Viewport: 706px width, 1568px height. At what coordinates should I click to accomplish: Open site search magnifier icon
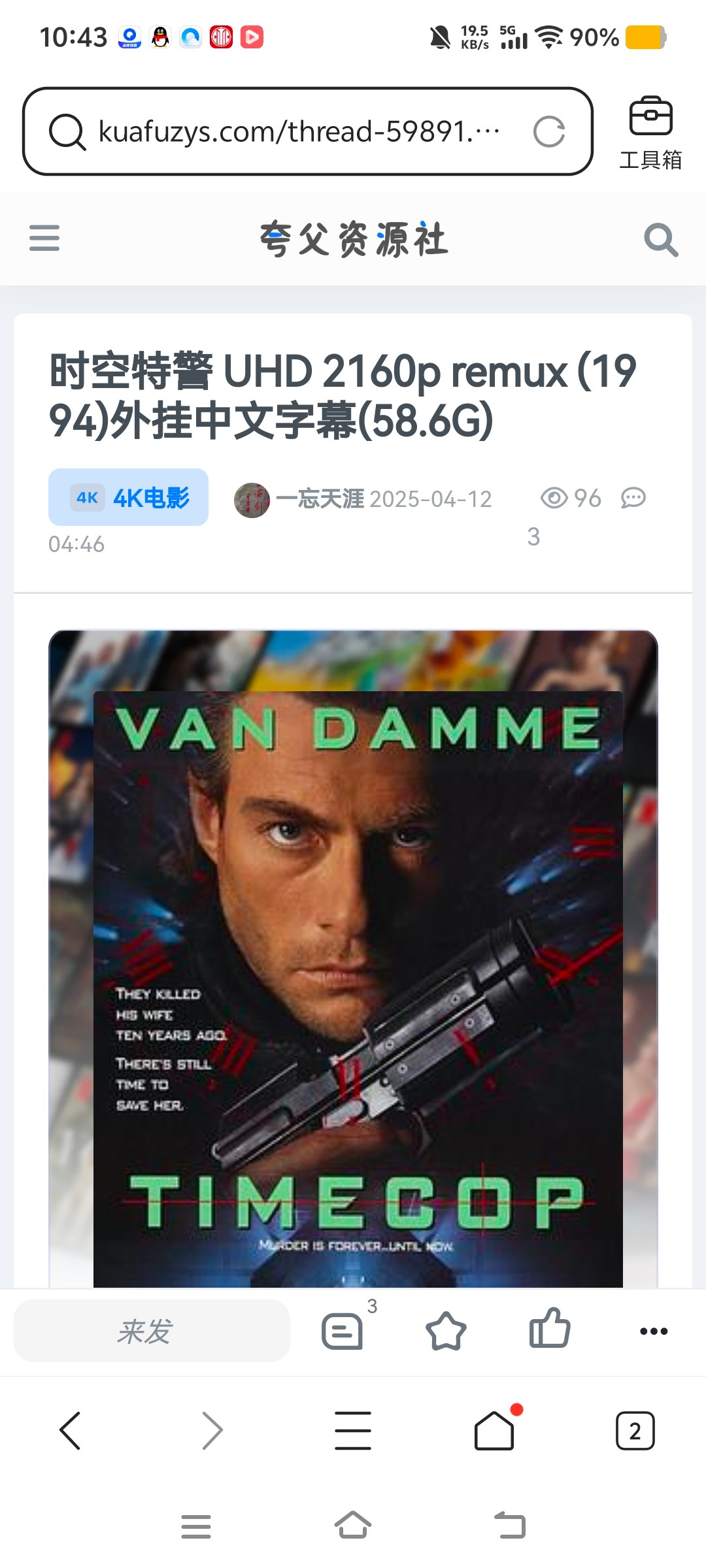pyautogui.click(x=660, y=240)
